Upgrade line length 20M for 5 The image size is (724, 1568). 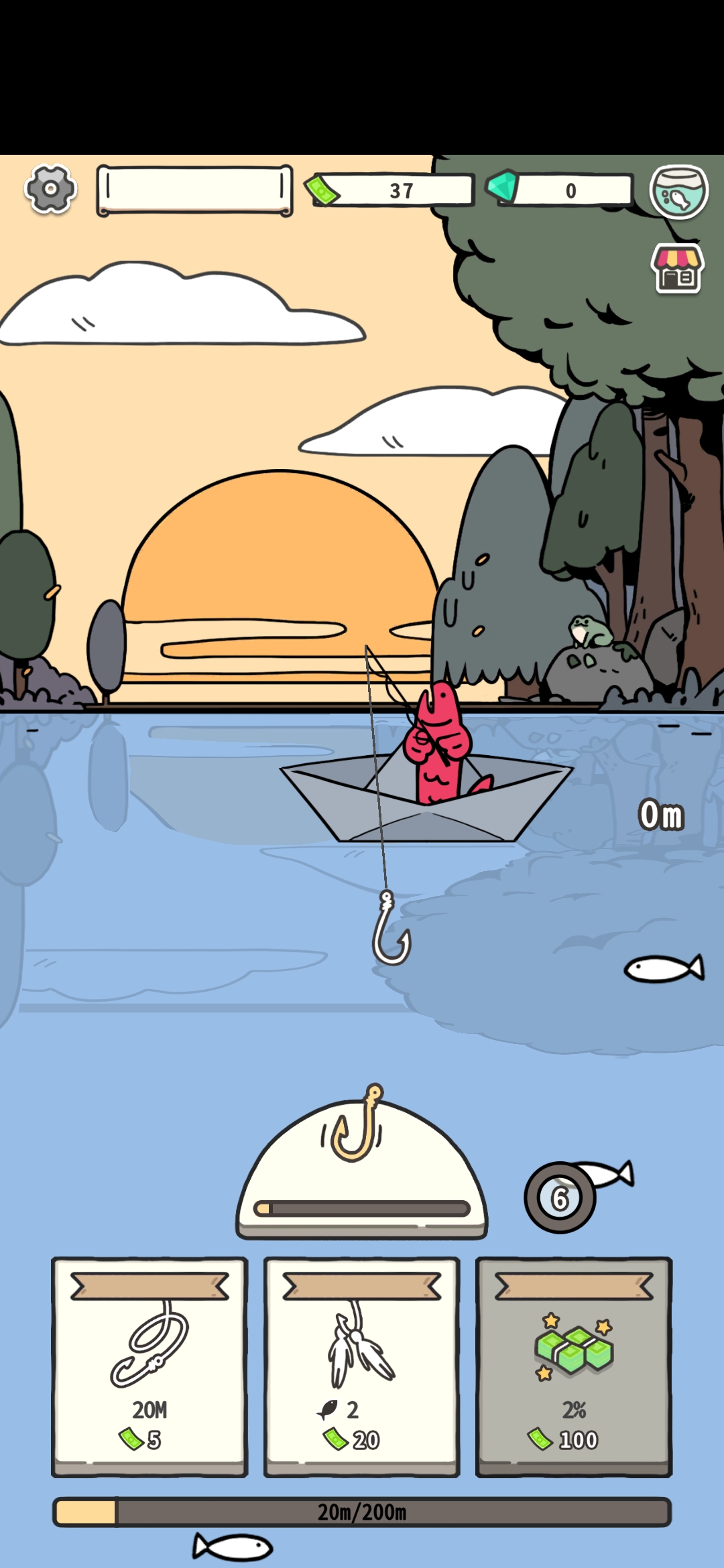click(x=149, y=1366)
